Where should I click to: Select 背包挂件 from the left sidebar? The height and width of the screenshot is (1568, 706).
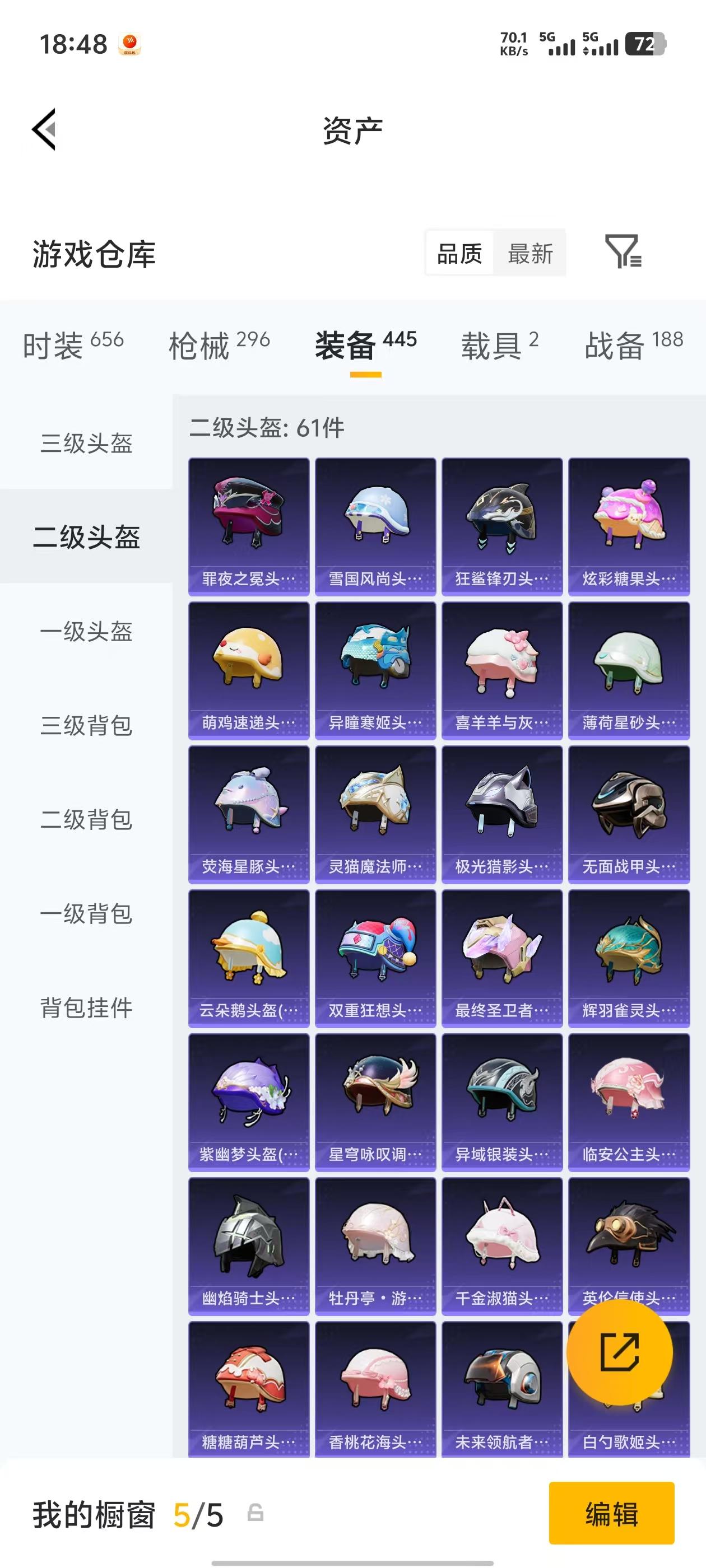(86, 1007)
